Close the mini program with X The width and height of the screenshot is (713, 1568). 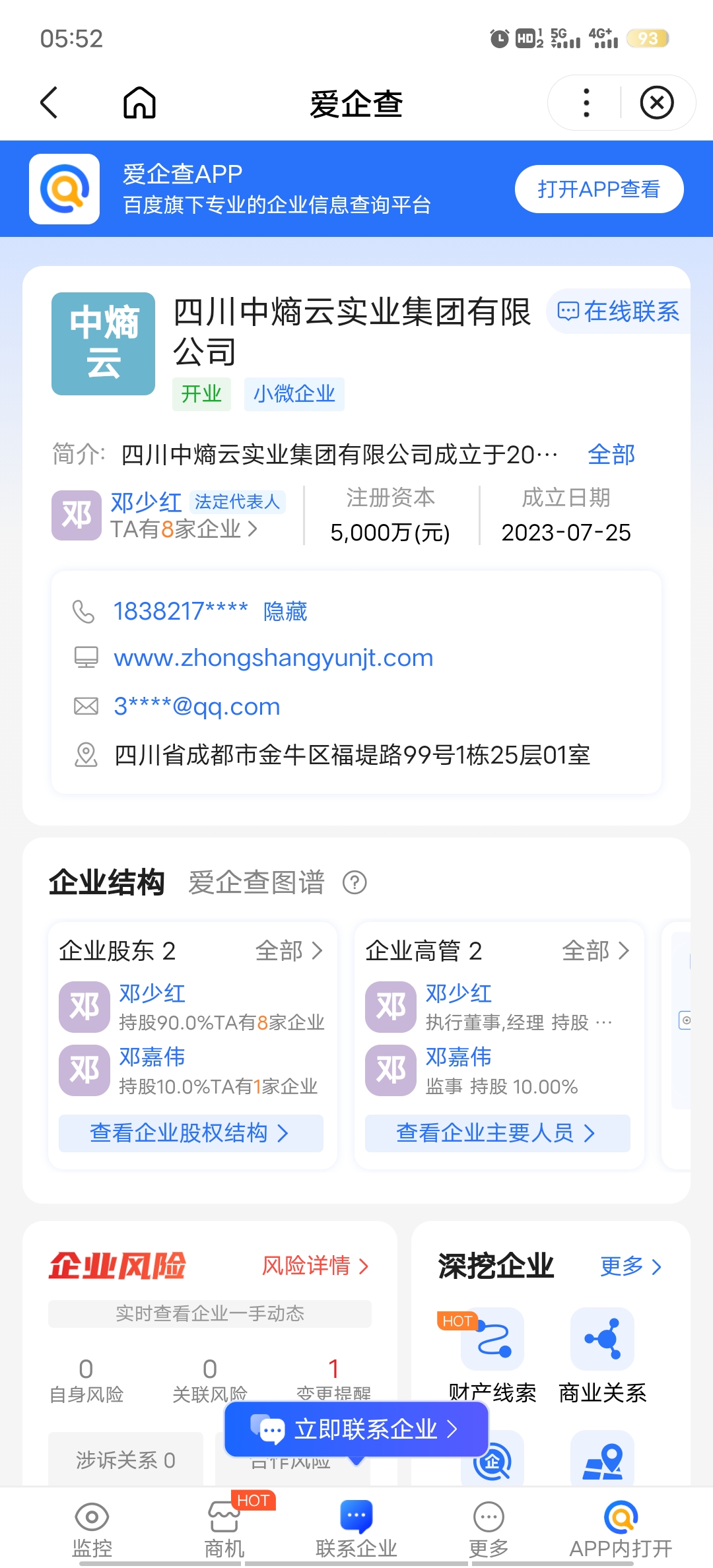(657, 103)
